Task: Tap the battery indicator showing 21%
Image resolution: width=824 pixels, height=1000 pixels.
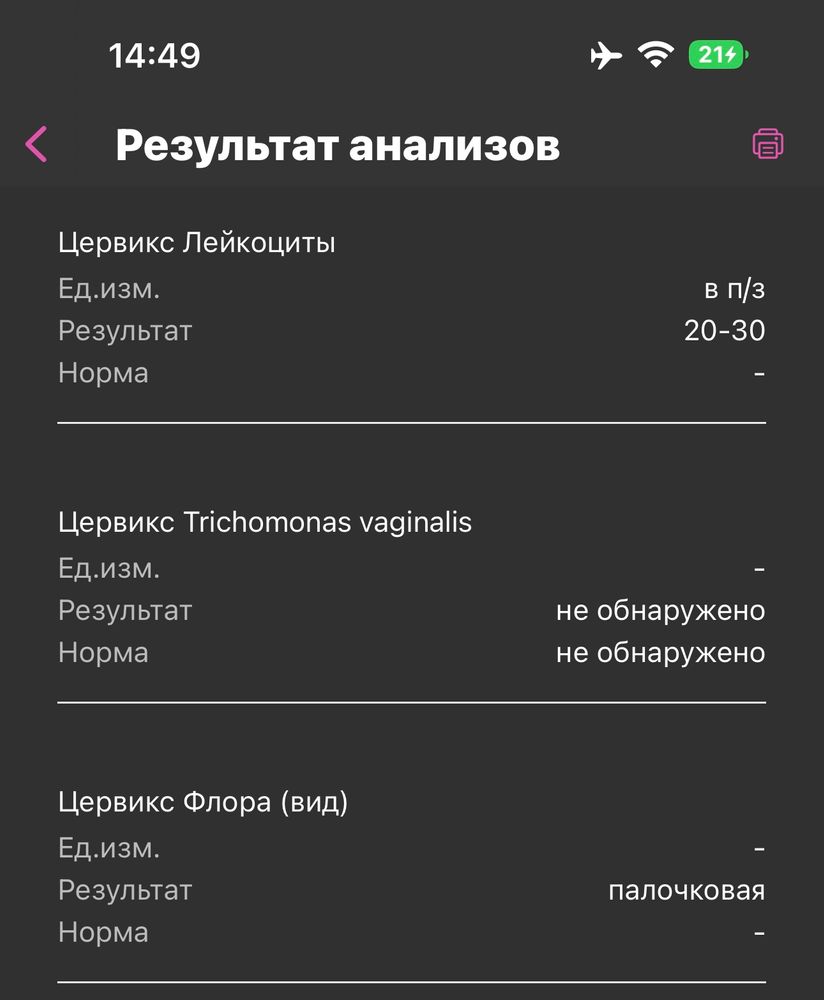Action: pos(716,55)
